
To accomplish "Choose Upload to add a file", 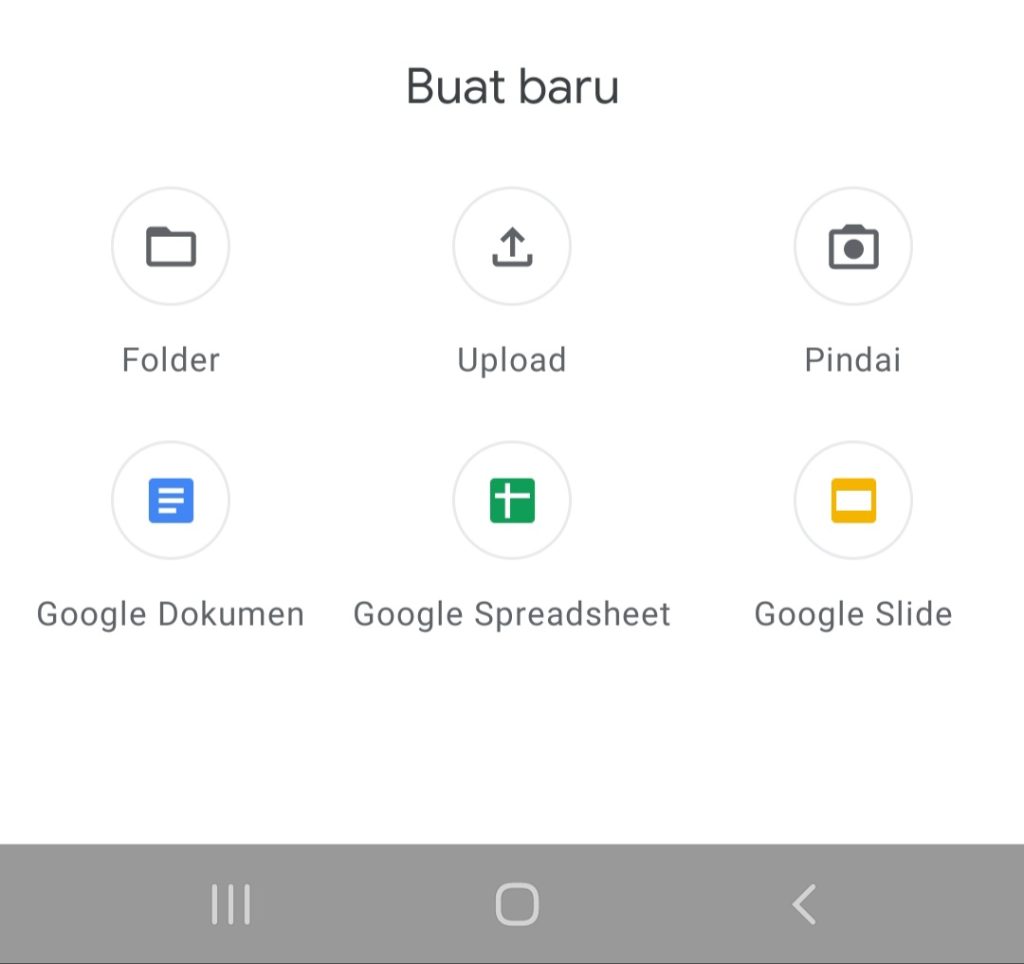I will coord(512,246).
